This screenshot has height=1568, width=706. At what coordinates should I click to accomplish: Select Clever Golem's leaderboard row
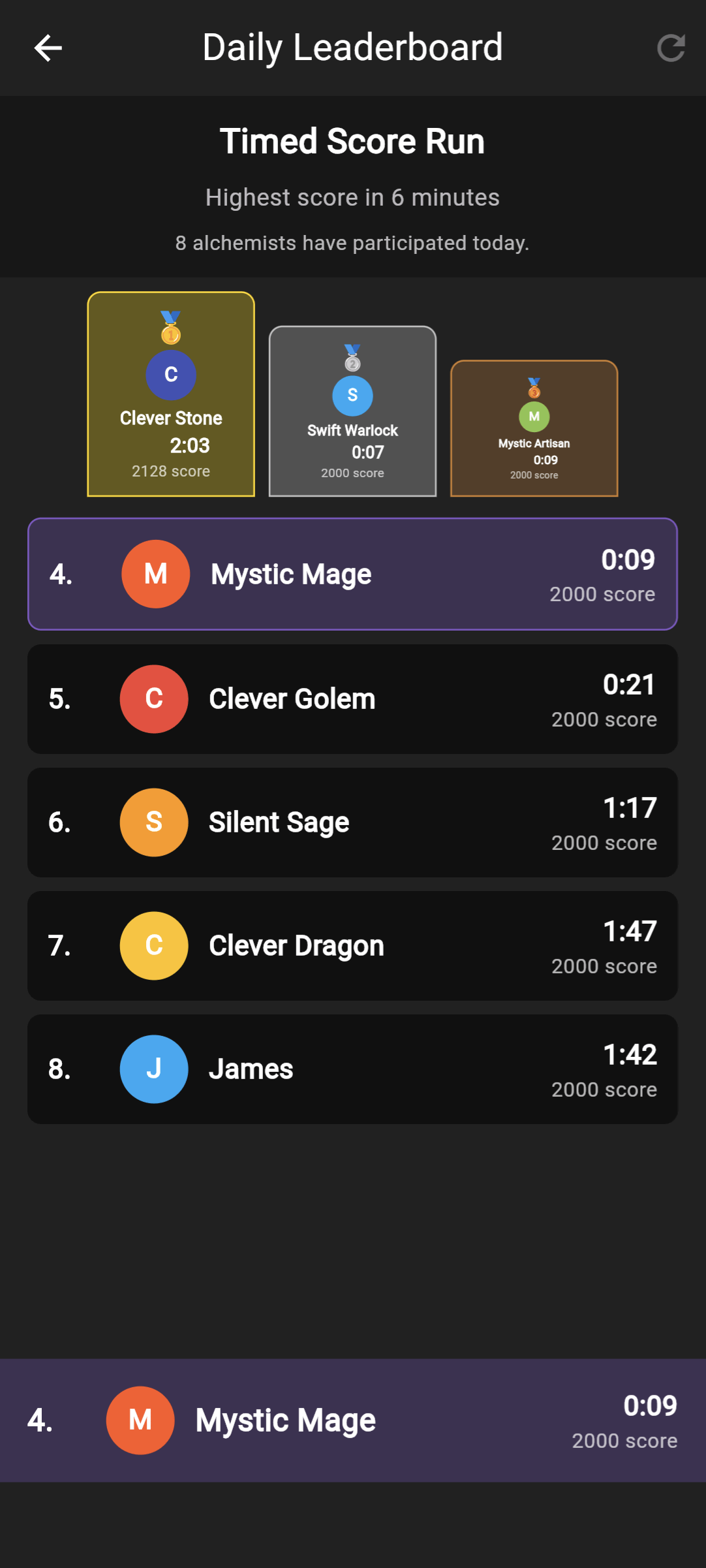[x=352, y=699]
